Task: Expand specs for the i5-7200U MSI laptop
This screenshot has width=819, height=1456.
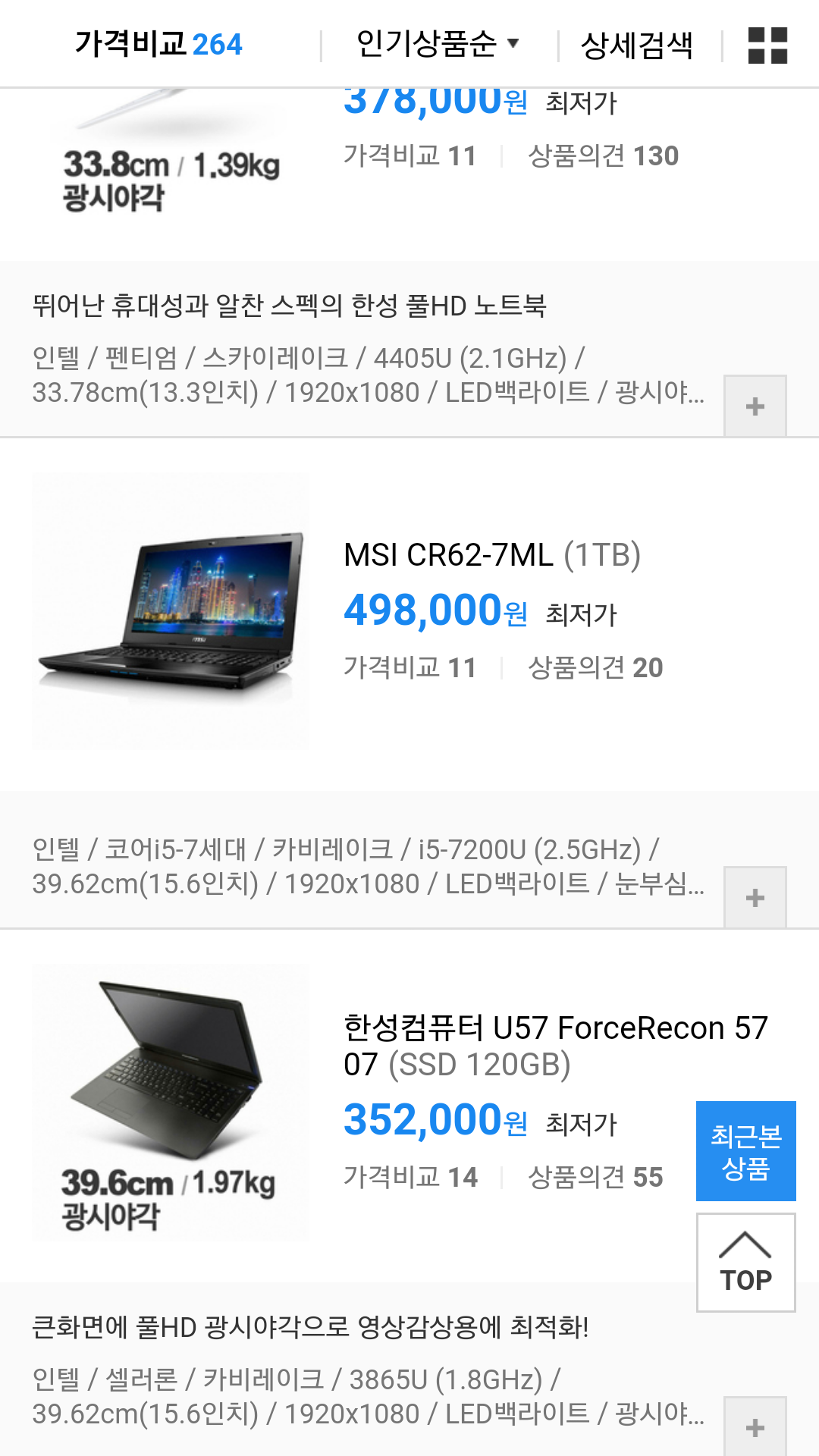Action: [x=755, y=897]
